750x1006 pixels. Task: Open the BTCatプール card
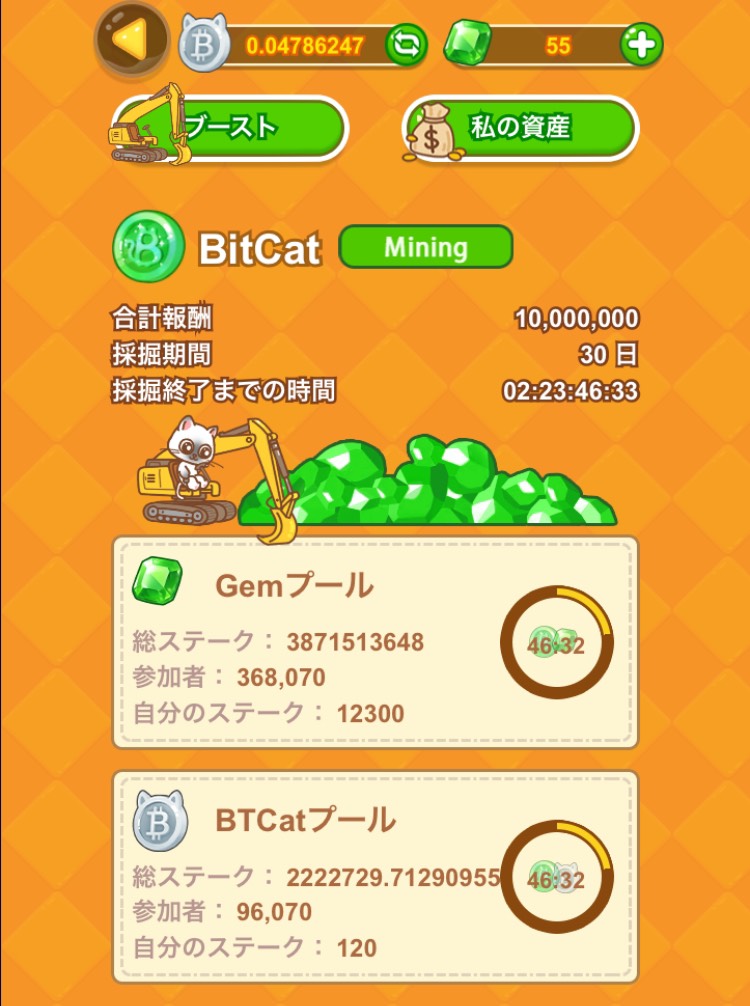coord(374,877)
